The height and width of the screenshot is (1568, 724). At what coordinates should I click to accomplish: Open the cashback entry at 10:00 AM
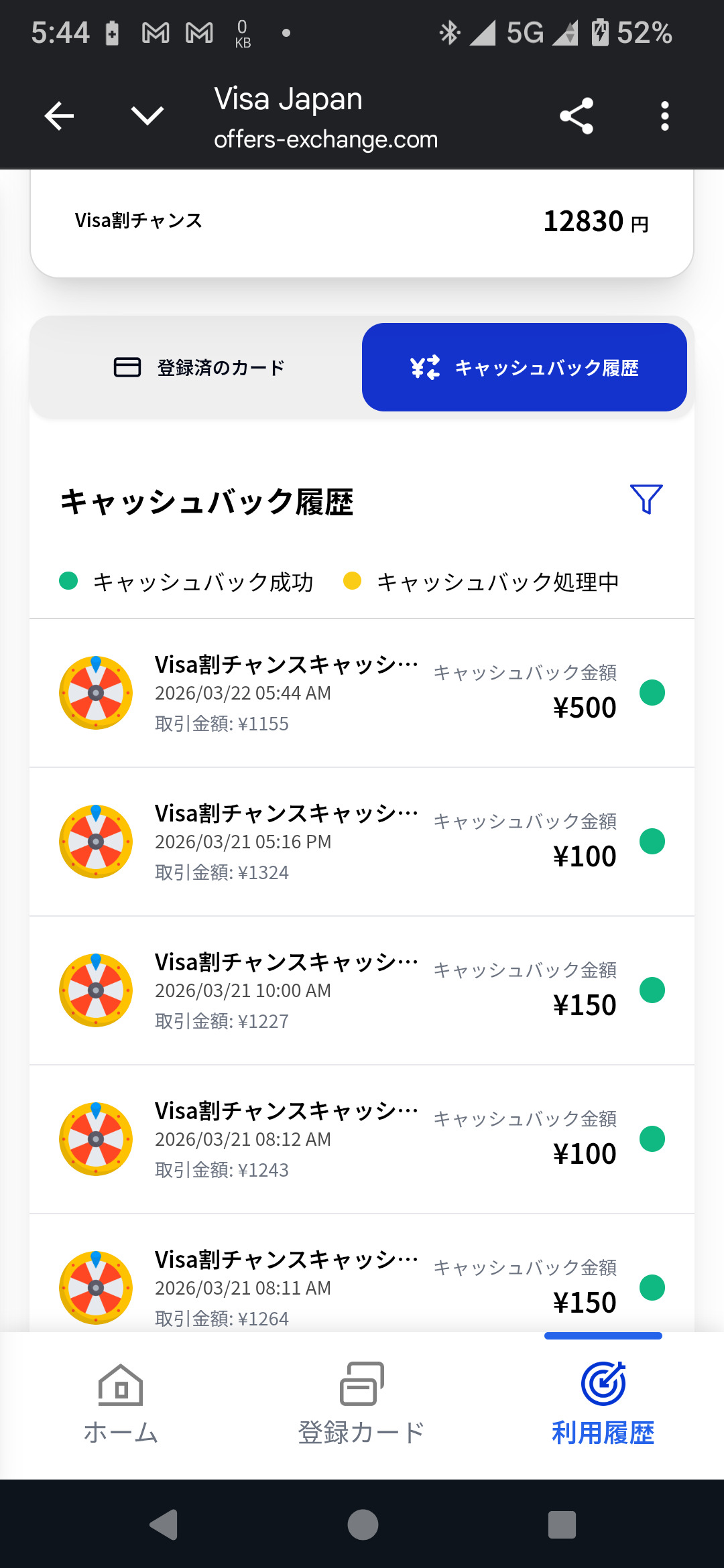(x=362, y=990)
